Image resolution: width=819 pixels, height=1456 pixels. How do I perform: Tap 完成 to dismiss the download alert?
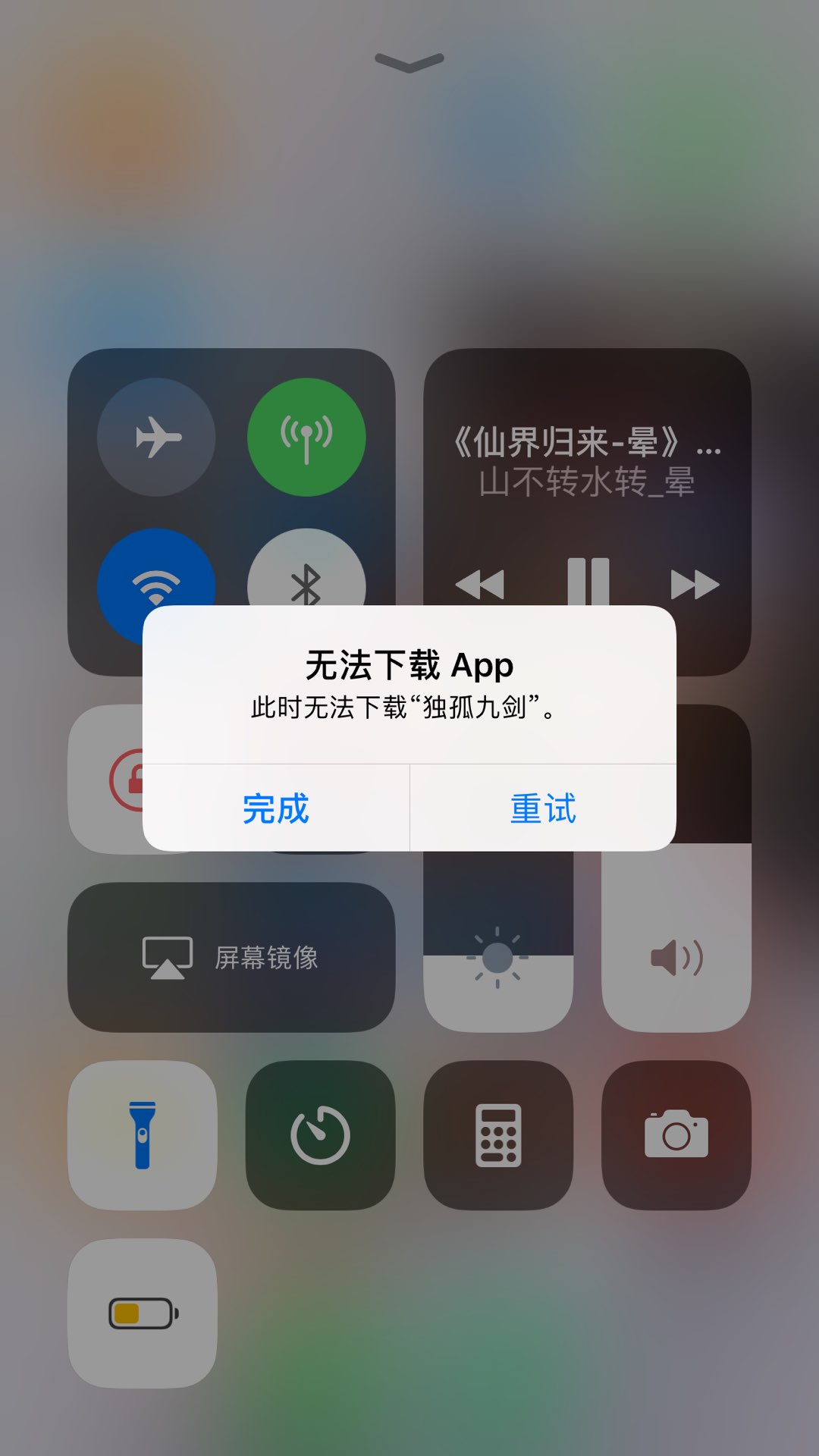pyautogui.click(x=276, y=808)
